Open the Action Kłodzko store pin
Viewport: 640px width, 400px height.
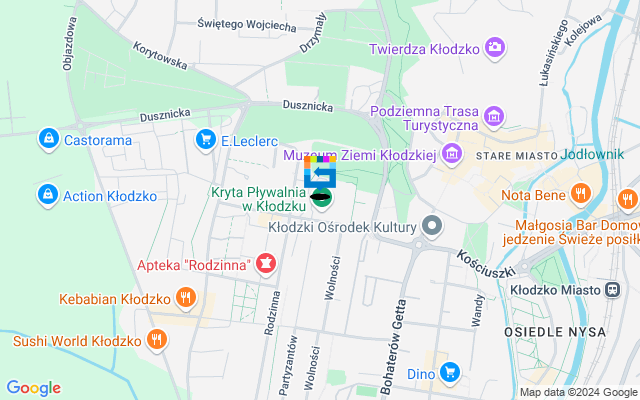(x=46, y=195)
